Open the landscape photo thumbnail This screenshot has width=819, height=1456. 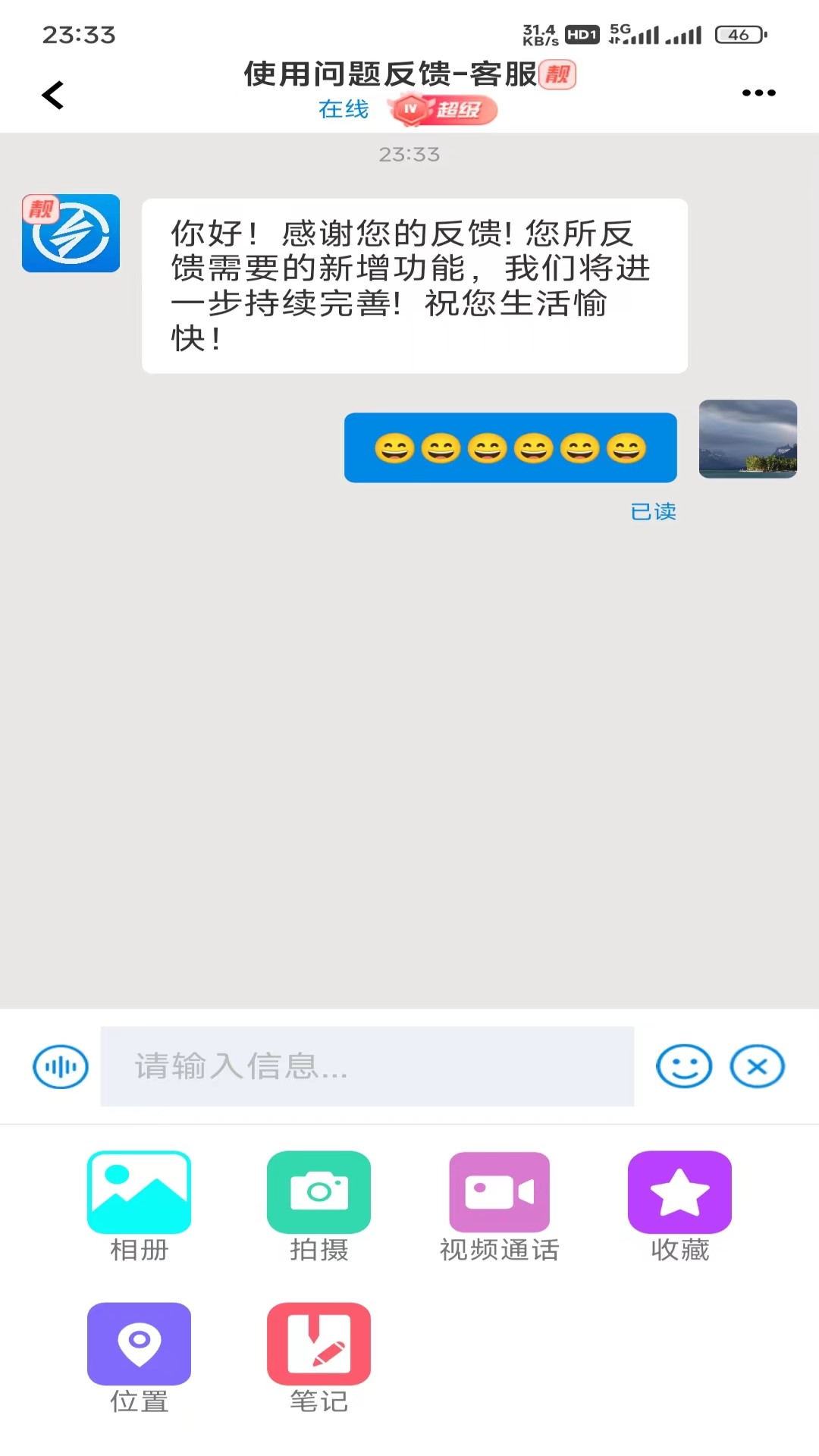(x=748, y=439)
